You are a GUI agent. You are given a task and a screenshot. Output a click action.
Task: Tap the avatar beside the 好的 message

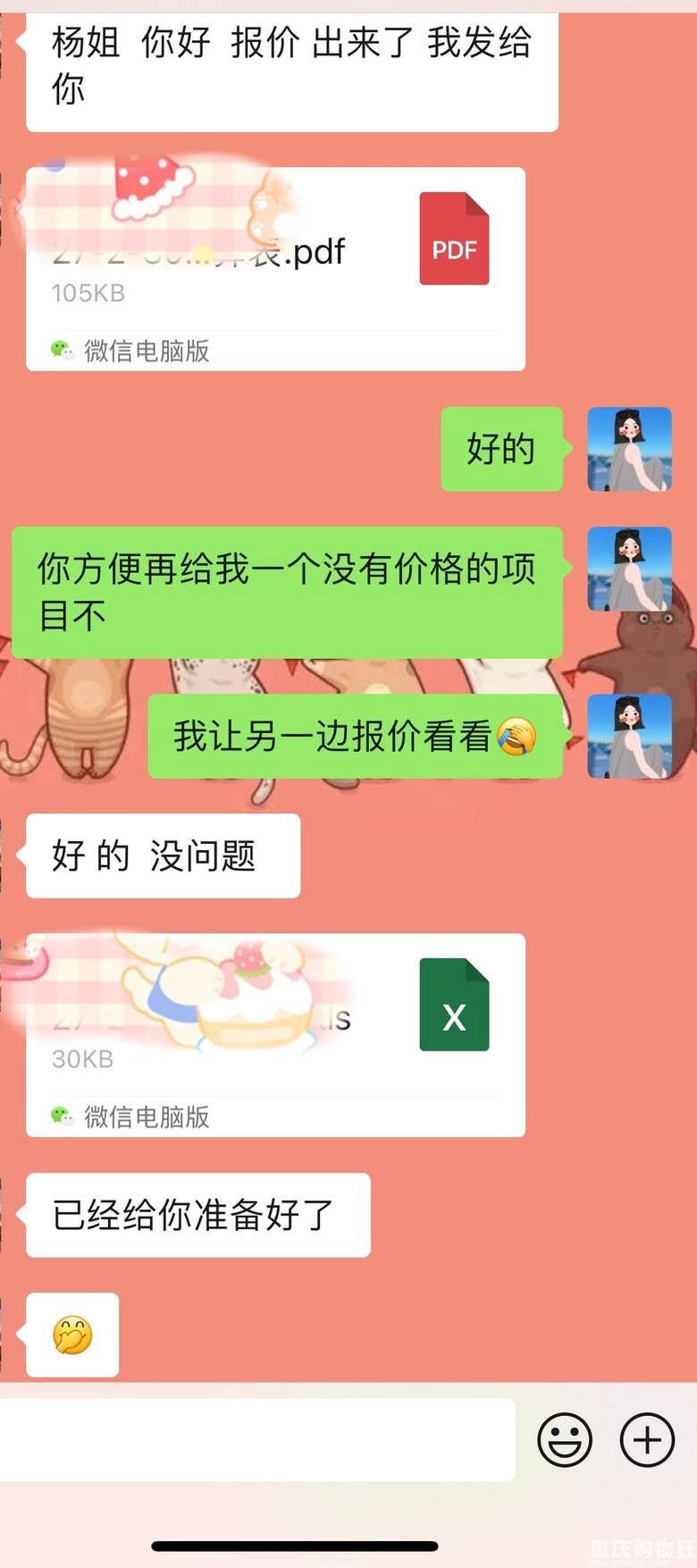[x=629, y=449]
